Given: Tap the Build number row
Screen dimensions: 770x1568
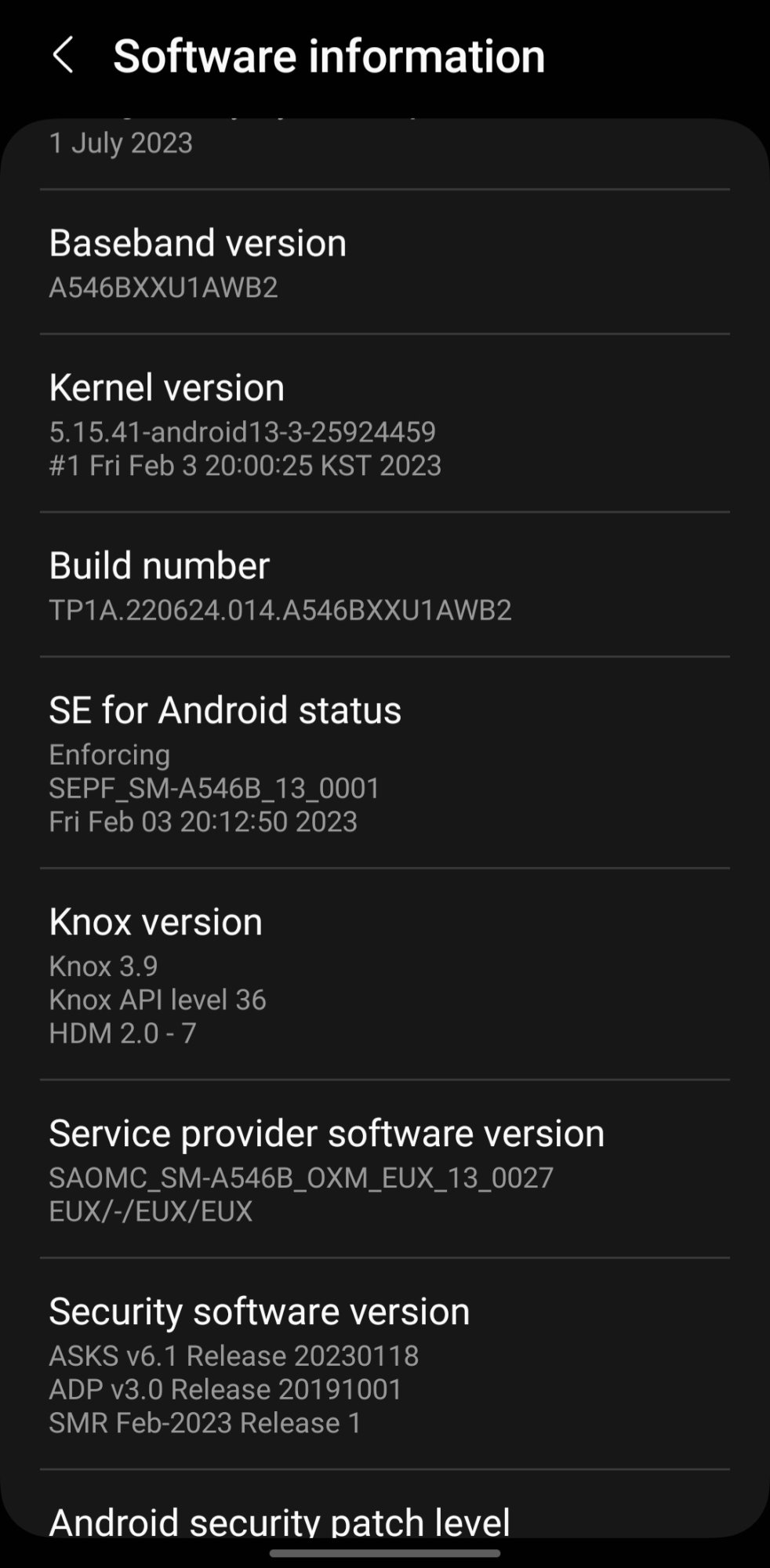Looking at the screenshot, I should 385,585.
